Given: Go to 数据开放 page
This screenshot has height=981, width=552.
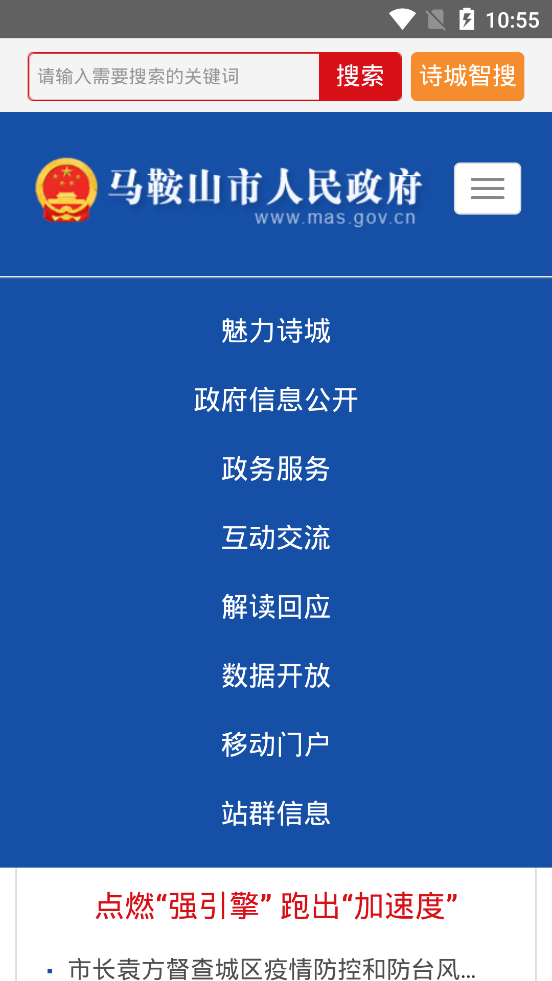Looking at the screenshot, I should point(276,675).
